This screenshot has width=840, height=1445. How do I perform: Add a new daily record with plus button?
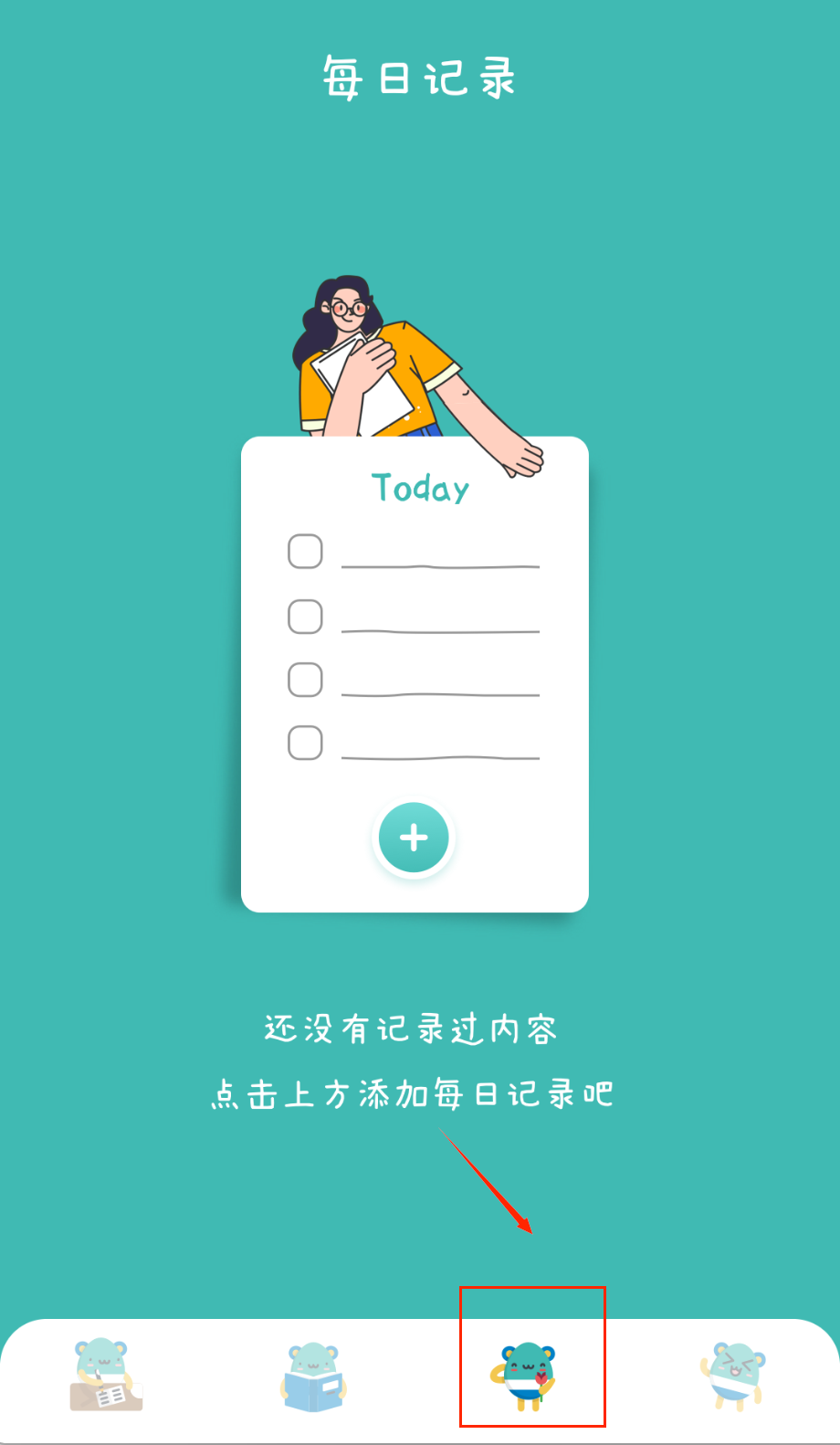pos(414,838)
